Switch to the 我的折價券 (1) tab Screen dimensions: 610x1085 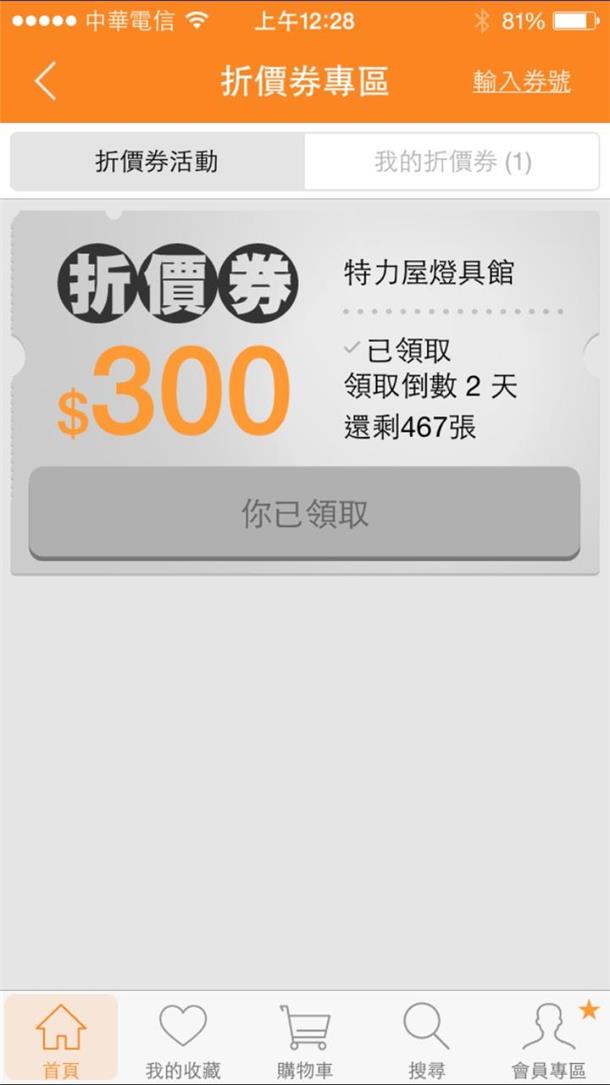tap(452, 162)
